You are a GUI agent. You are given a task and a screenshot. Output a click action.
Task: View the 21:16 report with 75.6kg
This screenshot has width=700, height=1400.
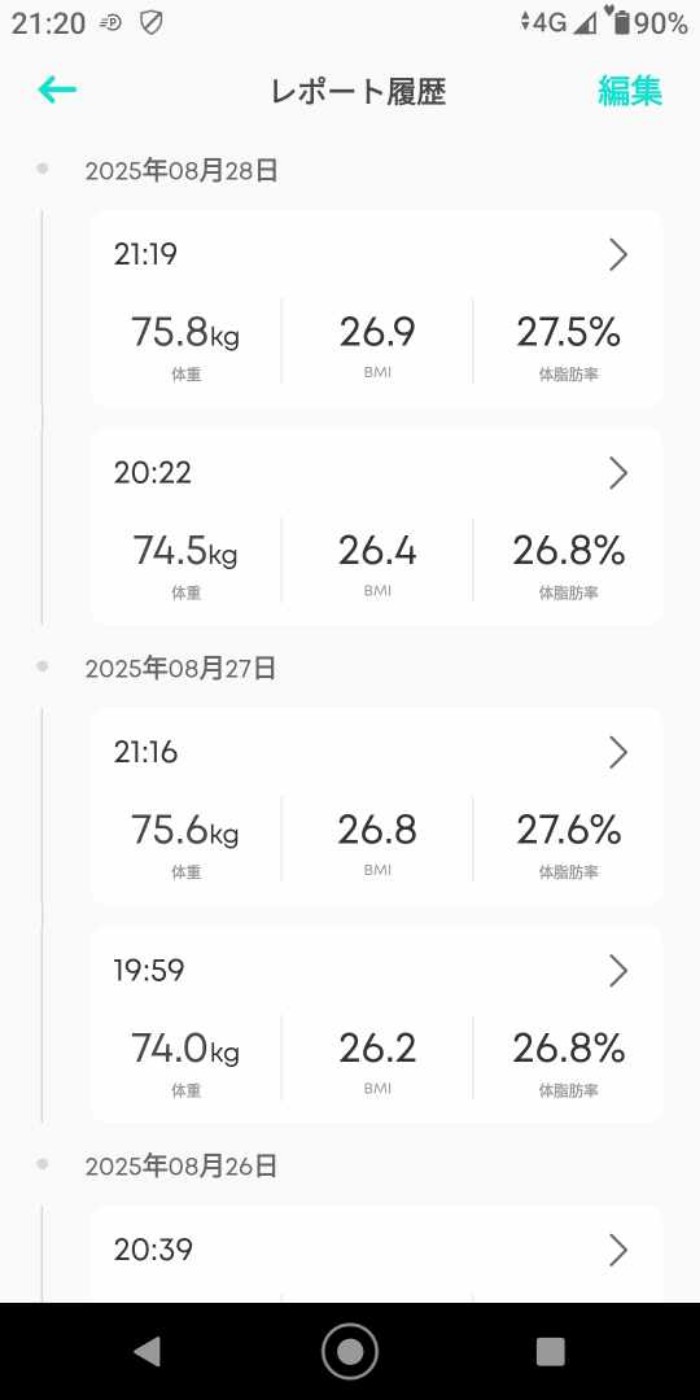376,806
